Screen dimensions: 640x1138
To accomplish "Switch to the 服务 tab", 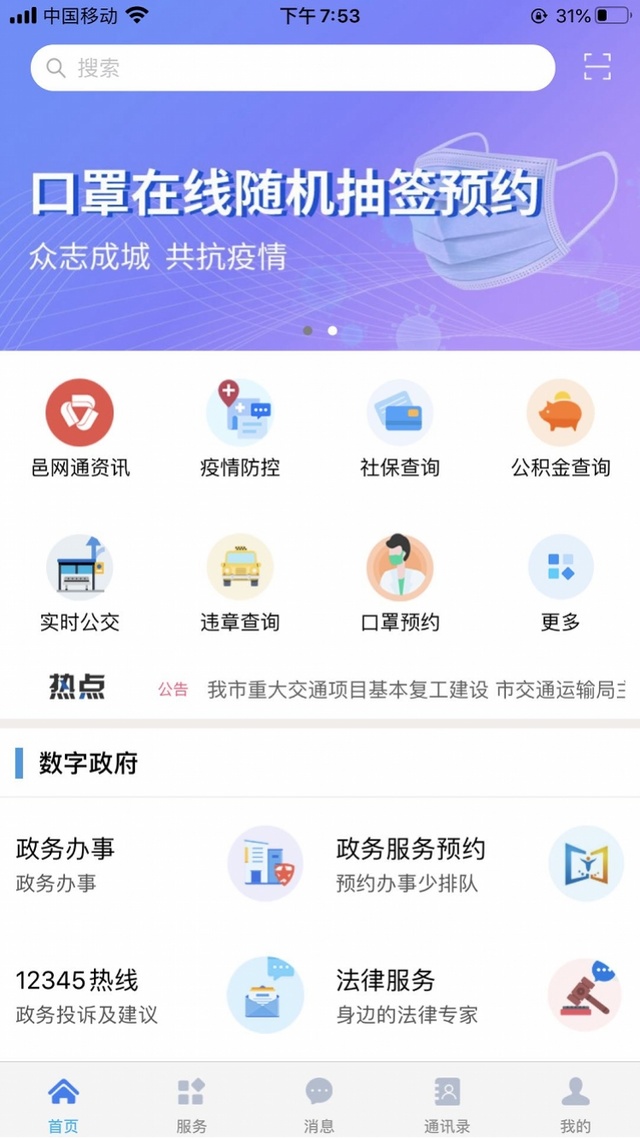I will (191, 1103).
